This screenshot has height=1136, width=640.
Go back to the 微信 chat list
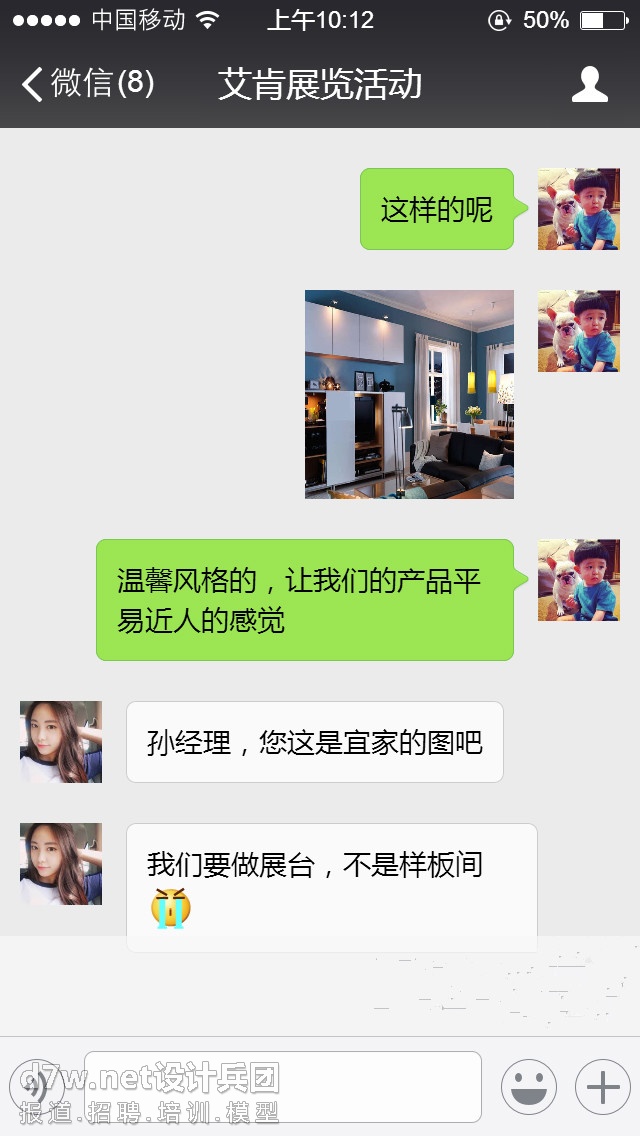[x=88, y=83]
